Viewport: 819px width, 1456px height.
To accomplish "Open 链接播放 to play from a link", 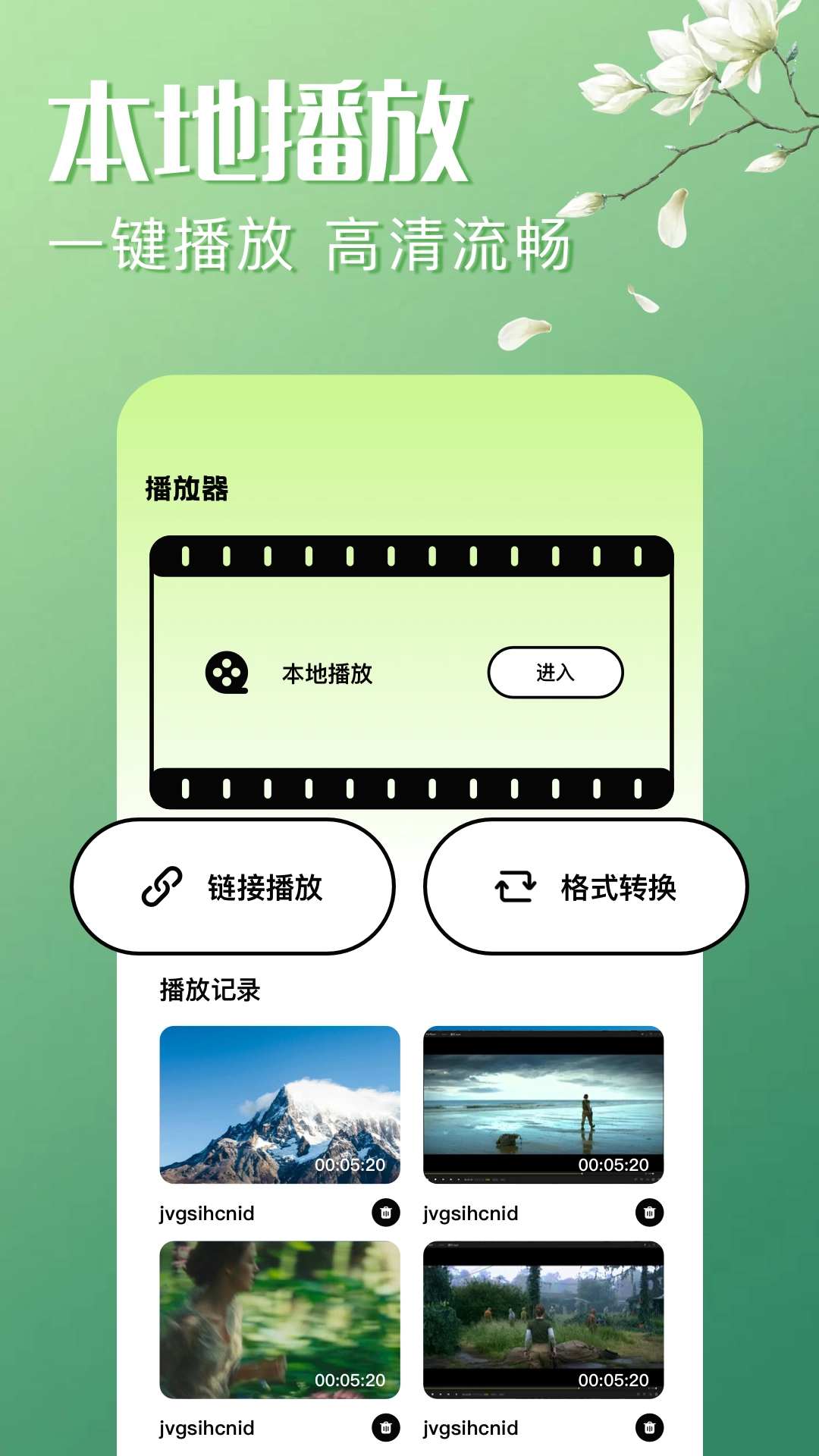I will tap(231, 887).
